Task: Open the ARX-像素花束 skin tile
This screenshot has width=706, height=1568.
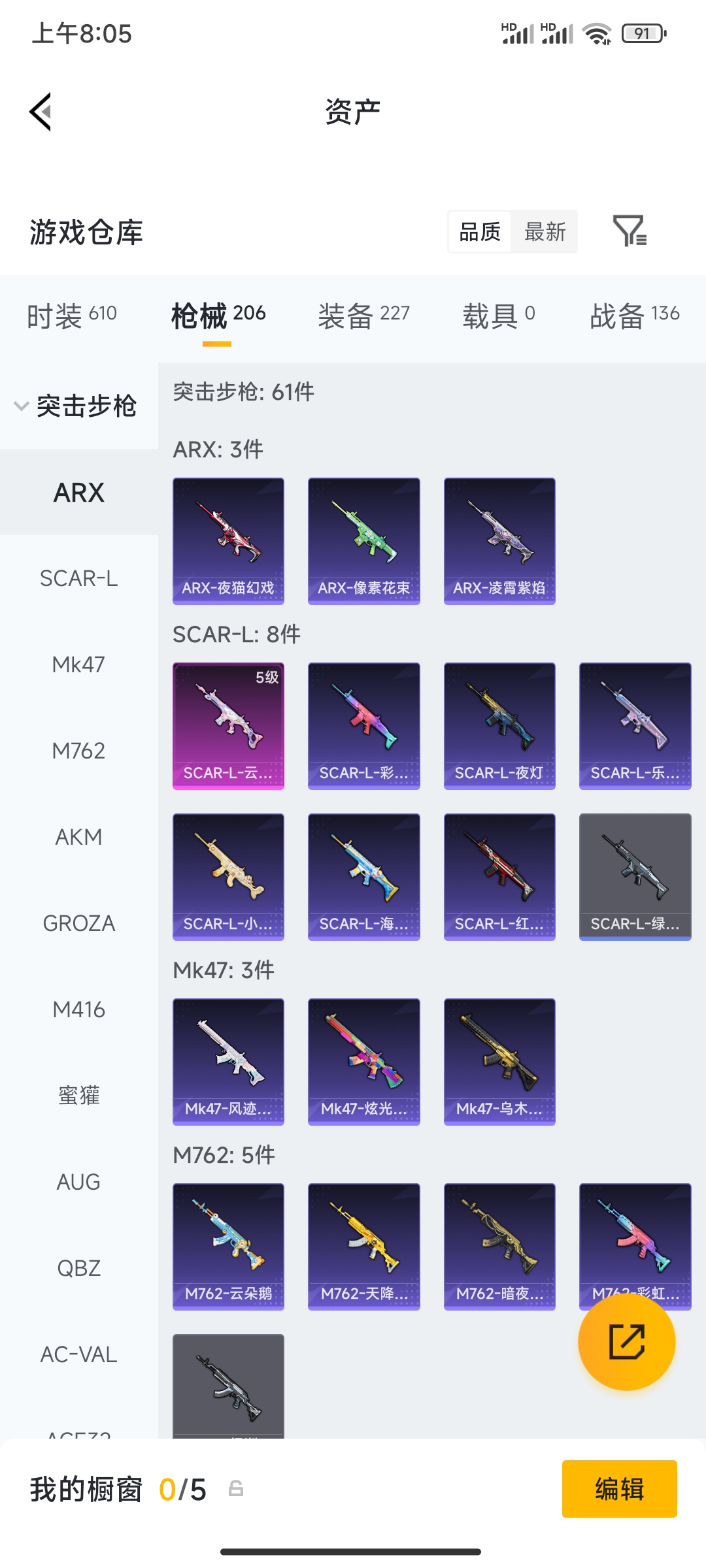Action: click(x=363, y=541)
